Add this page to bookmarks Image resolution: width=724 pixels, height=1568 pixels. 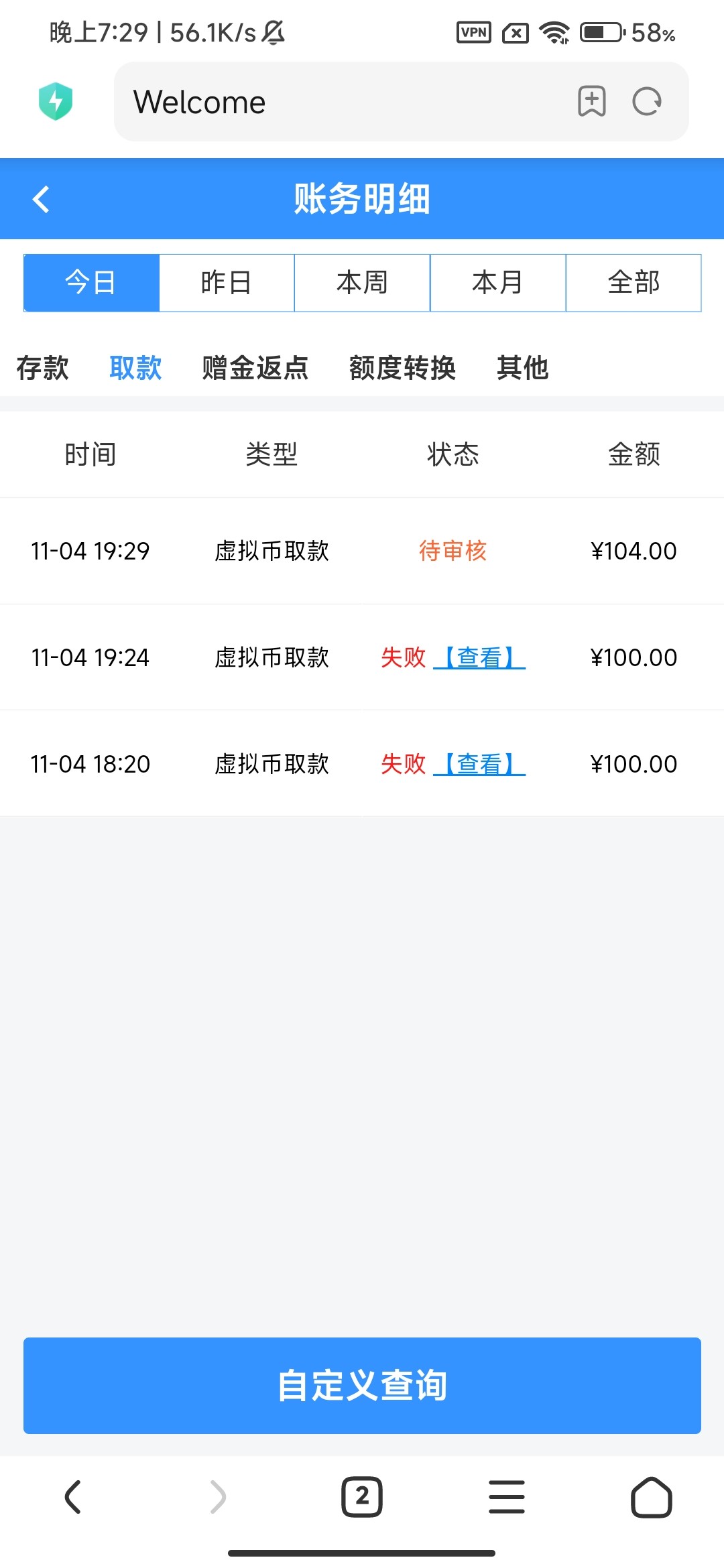(591, 102)
